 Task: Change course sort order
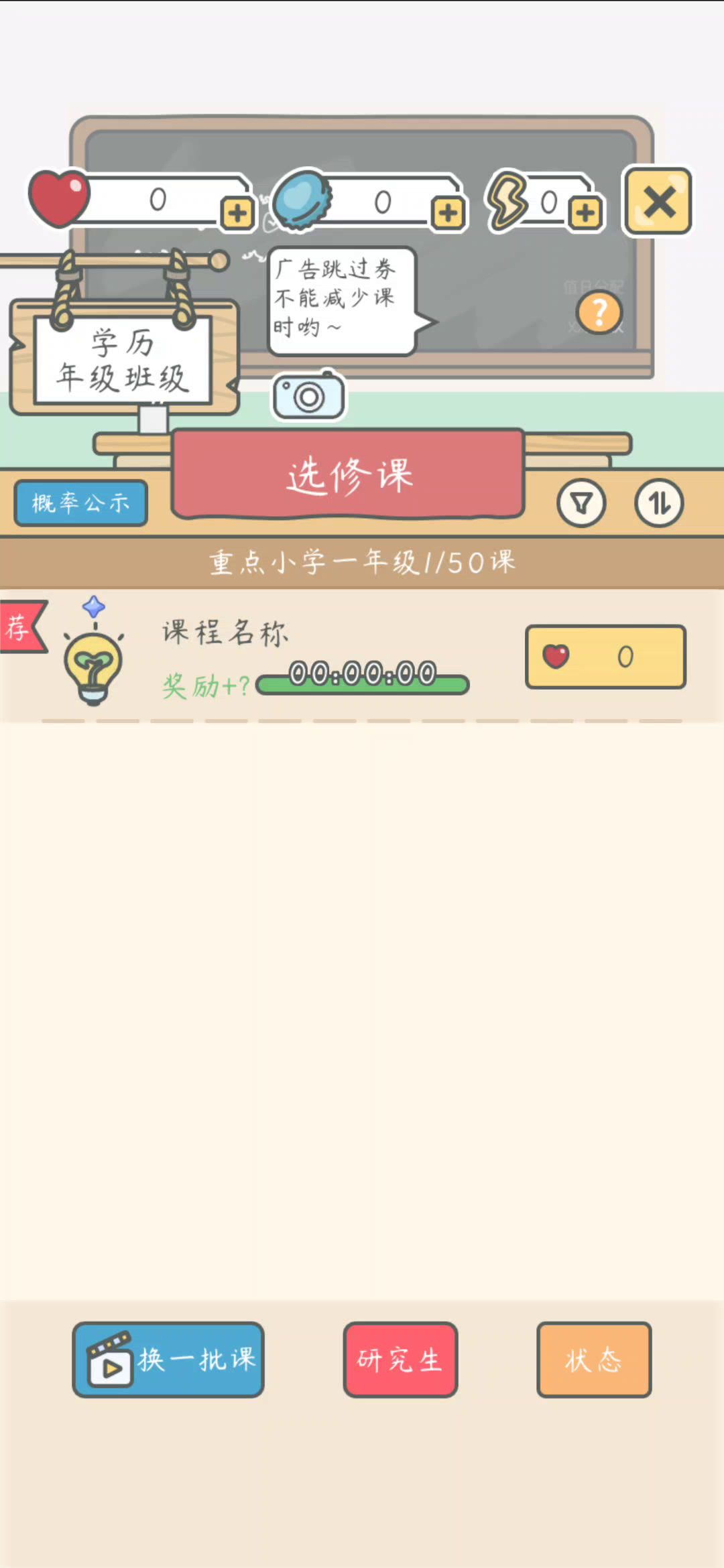click(659, 503)
